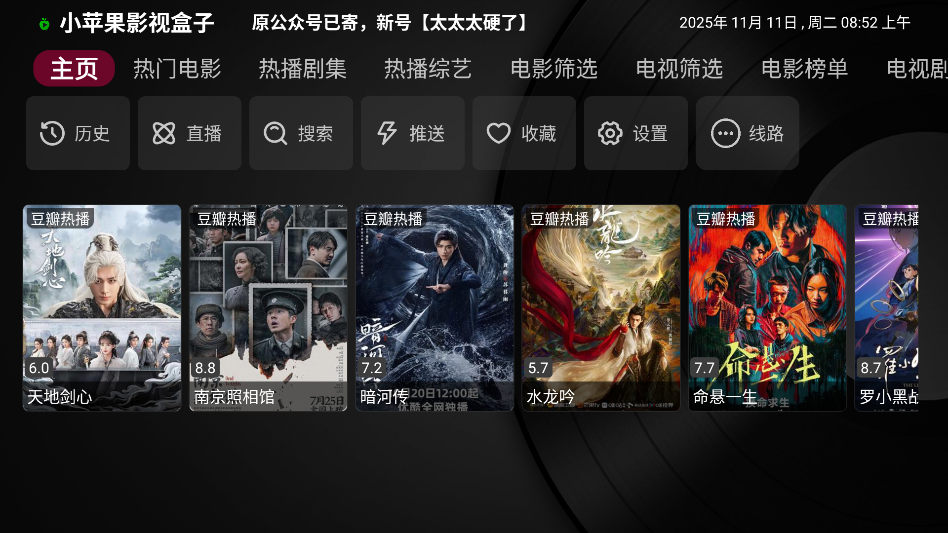Open the 推送 push feature

[412, 133]
